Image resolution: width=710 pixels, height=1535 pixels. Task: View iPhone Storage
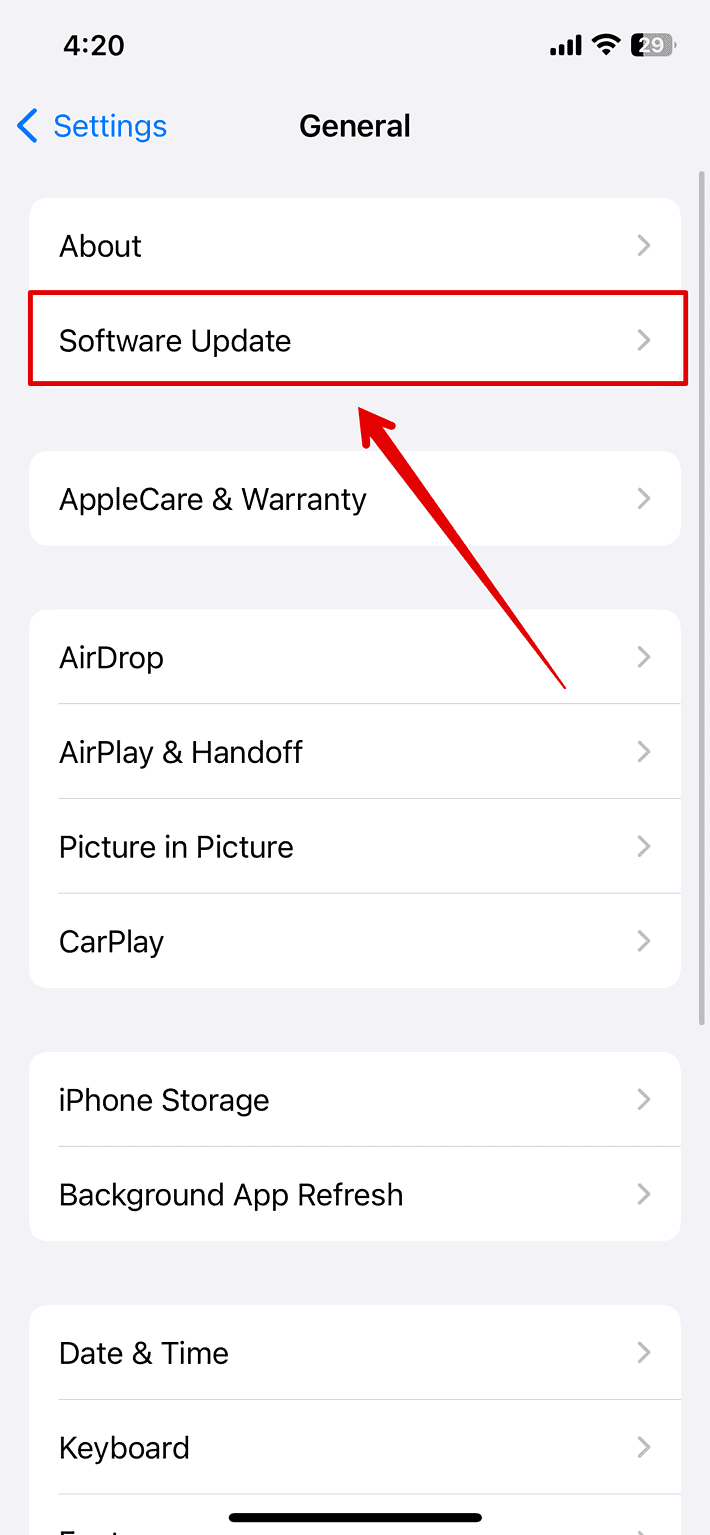(x=355, y=1099)
